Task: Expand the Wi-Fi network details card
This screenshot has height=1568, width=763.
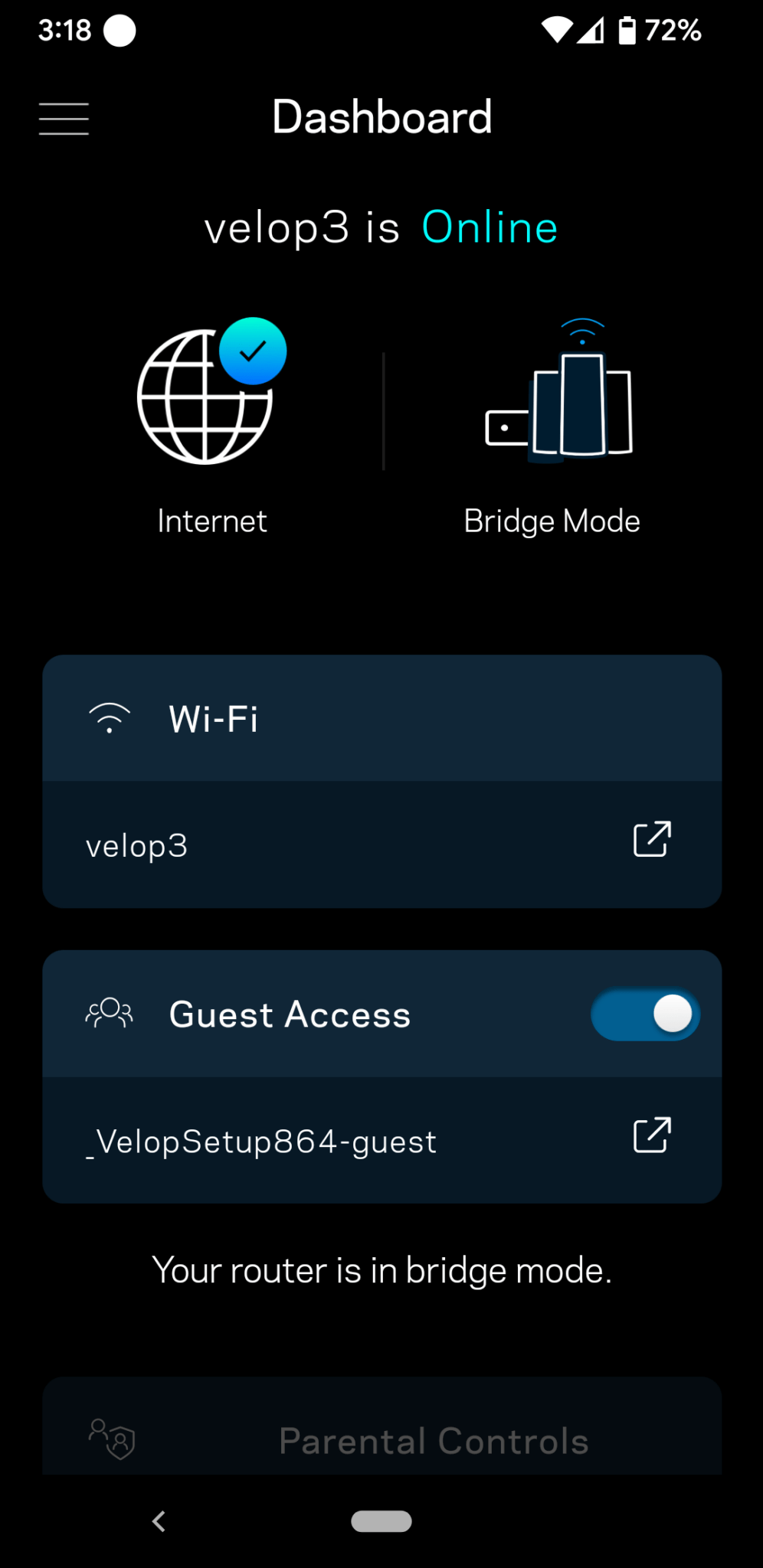Action: [381, 844]
